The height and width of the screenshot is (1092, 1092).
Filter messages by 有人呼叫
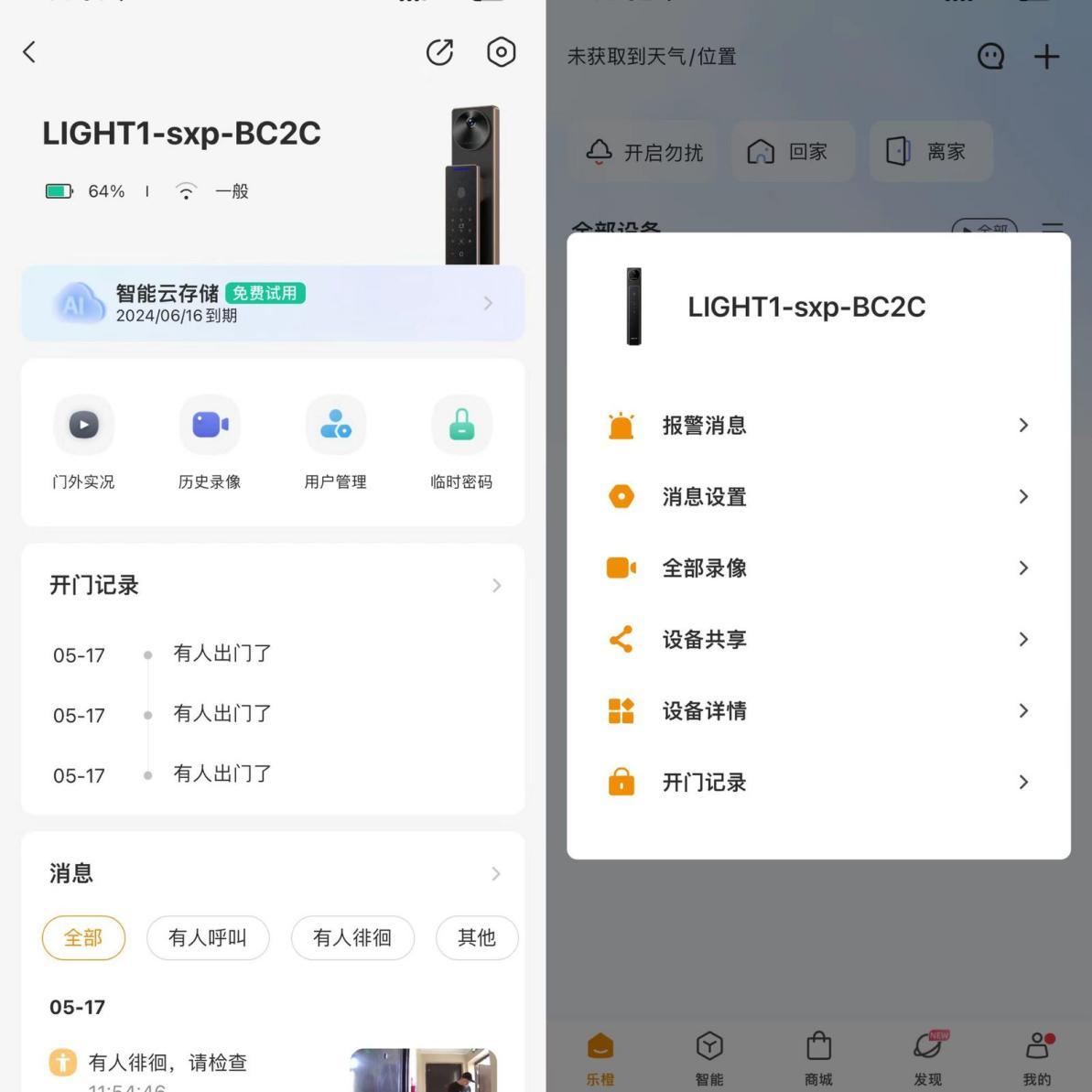pyautogui.click(x=208, y=937)
